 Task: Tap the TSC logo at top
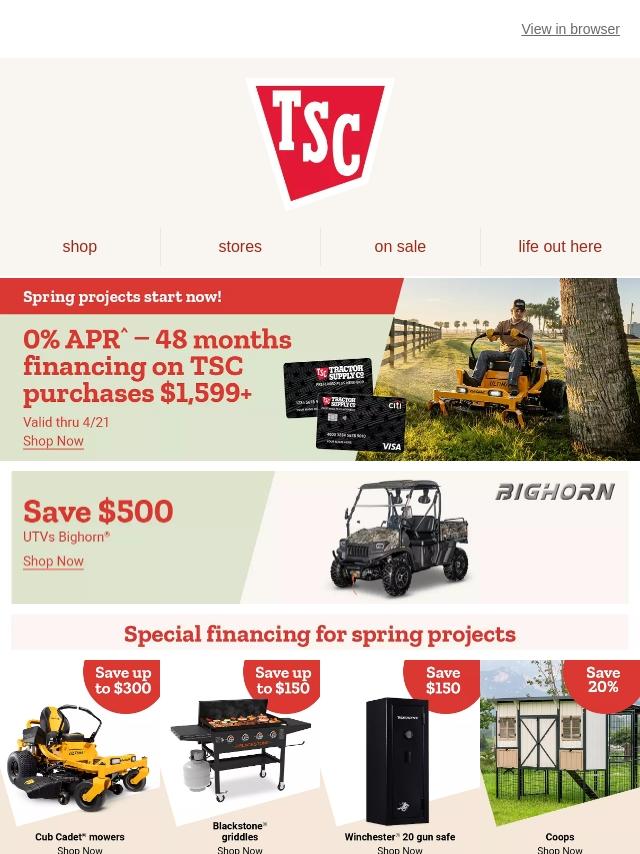click(x=320, y=141)
